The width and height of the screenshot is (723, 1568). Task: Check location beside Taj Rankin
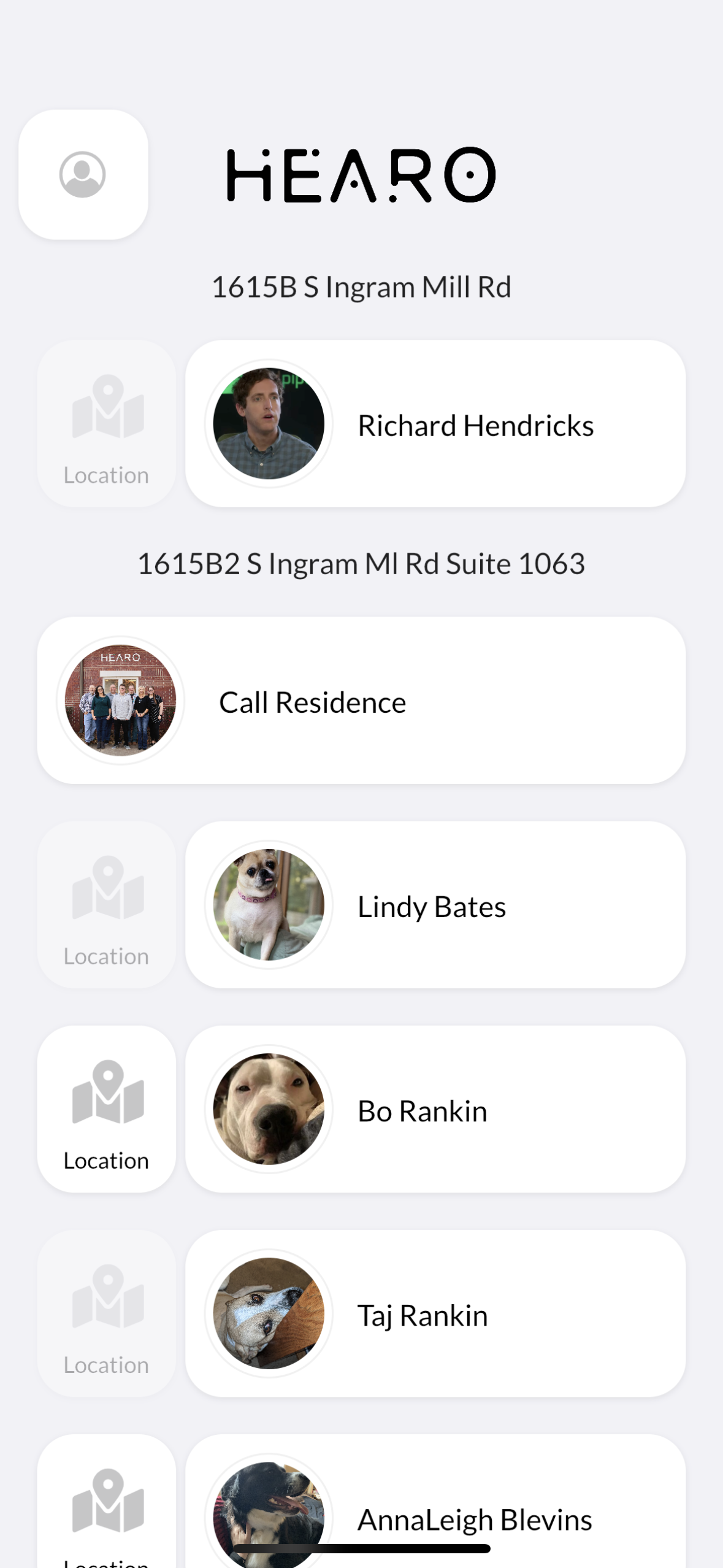[107, 1313]
